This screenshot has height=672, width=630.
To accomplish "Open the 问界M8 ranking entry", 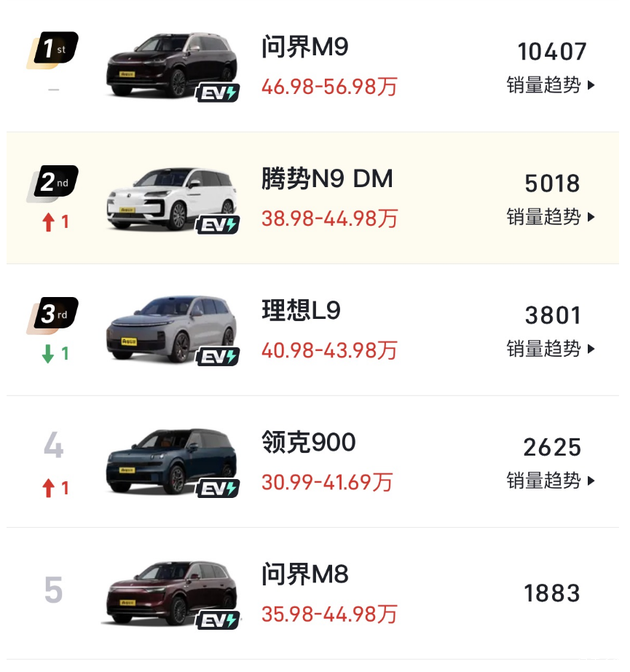I will [305, 575].
